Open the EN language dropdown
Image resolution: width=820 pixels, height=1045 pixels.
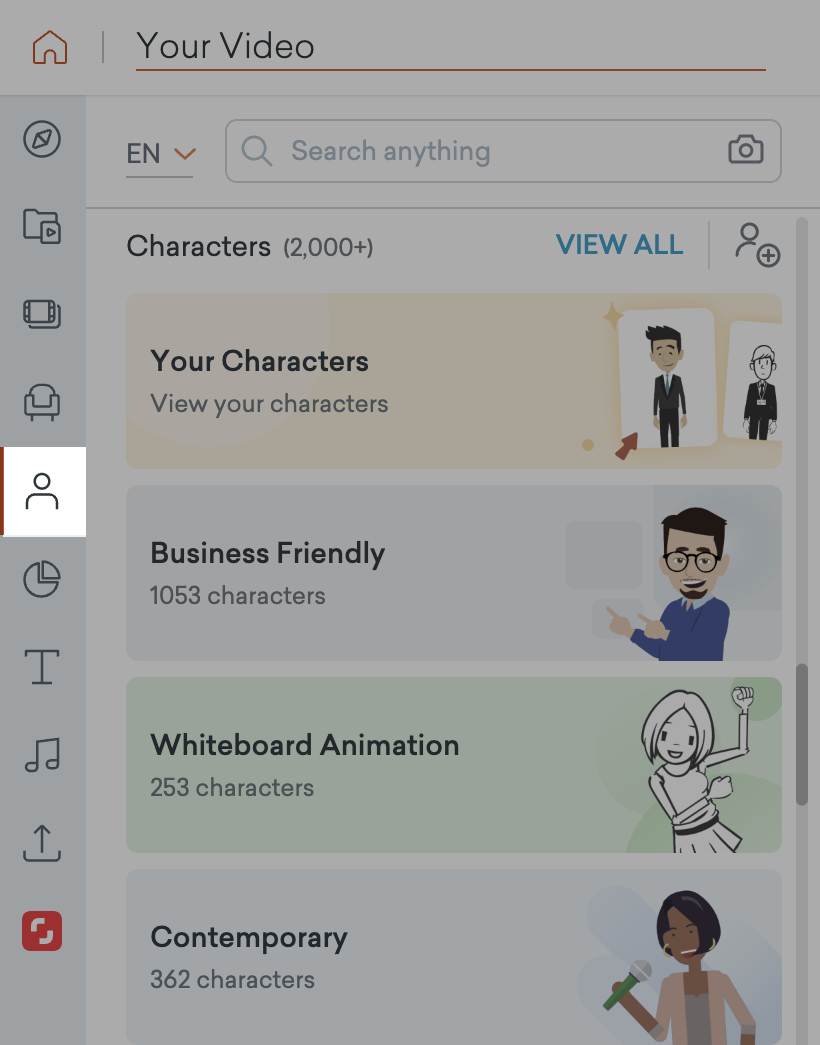click(x=160, y=153)
